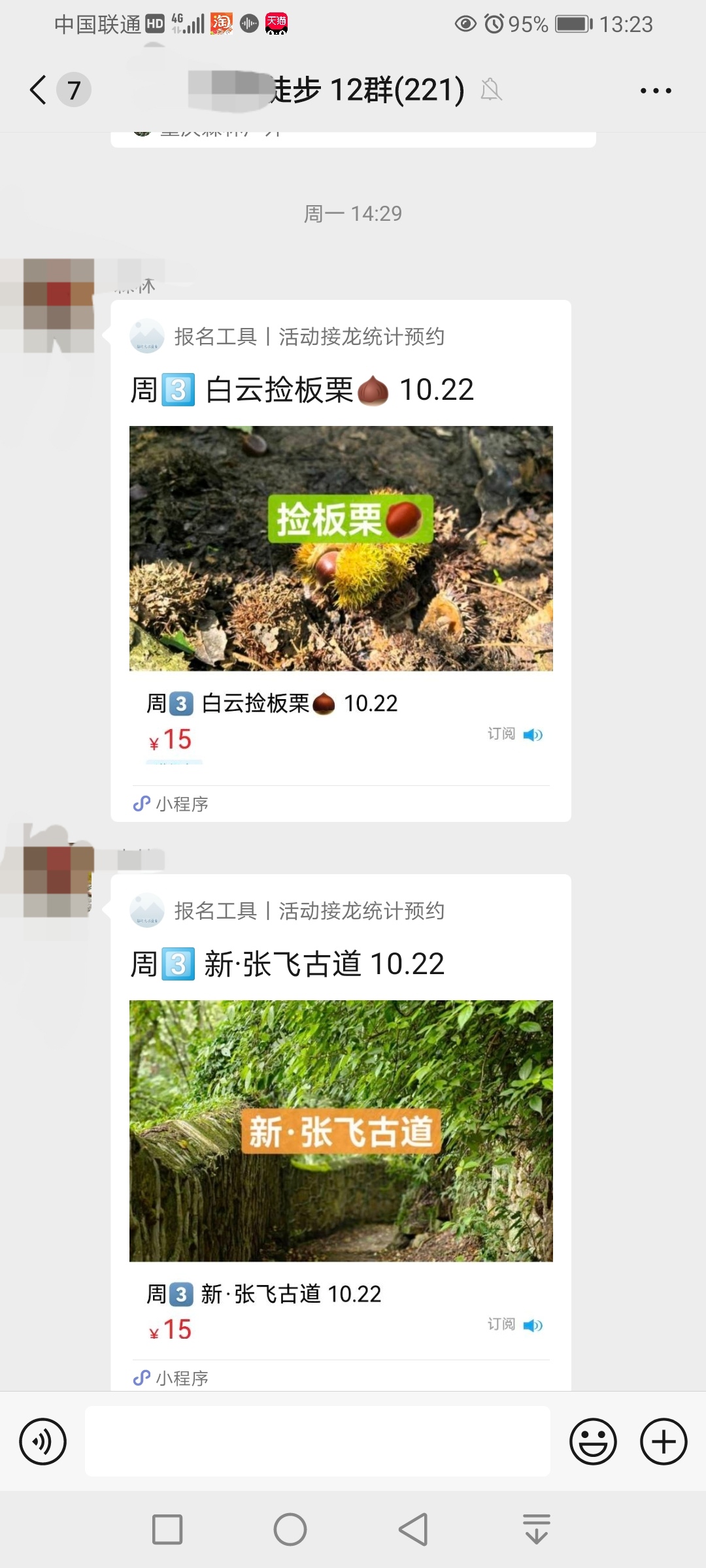Open the group chat overflow menu
Viewport: 706px width, 1568px height.
[x=656, y=91]
